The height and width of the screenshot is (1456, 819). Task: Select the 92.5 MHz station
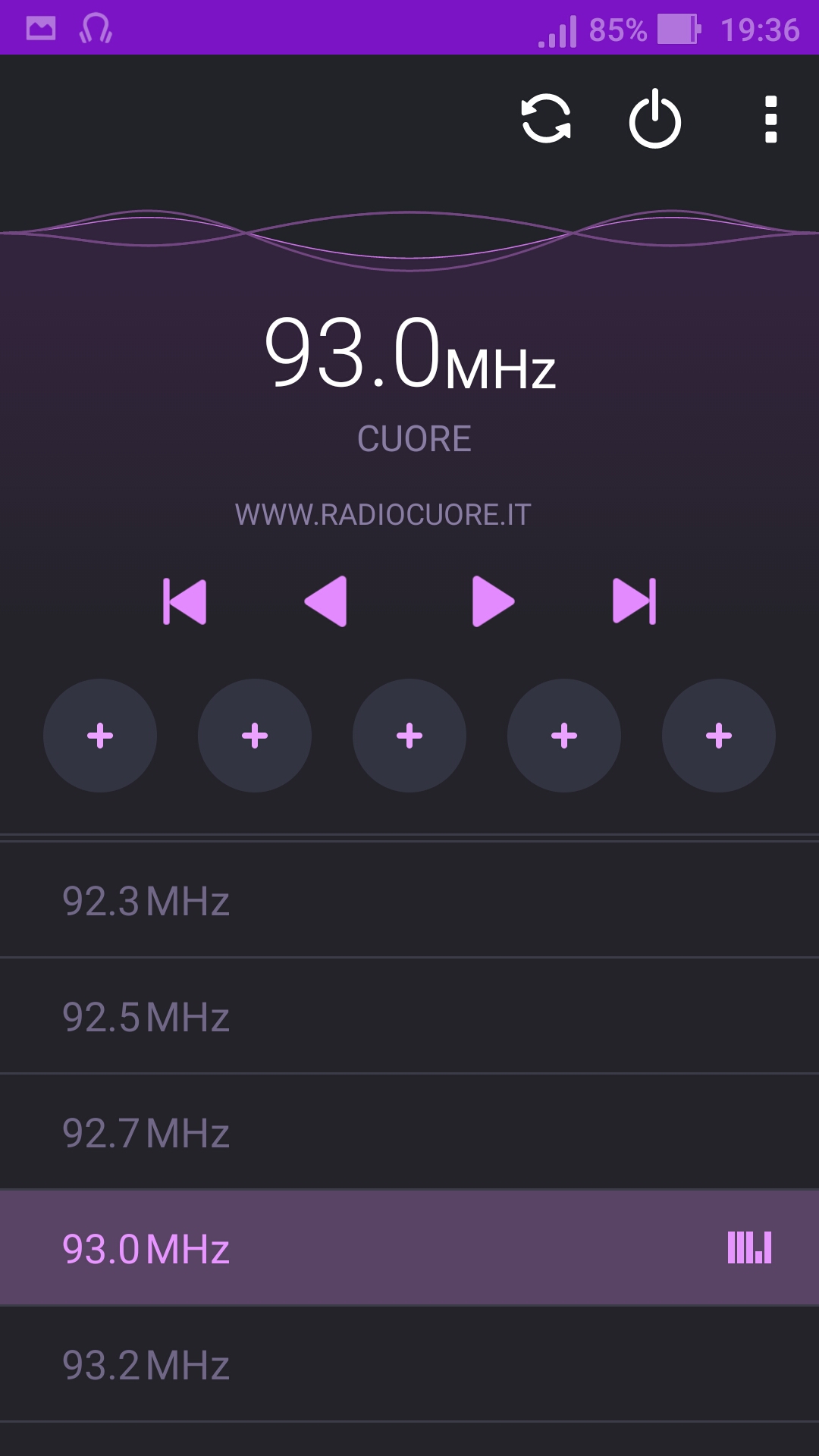click(x=409, y=1016)
